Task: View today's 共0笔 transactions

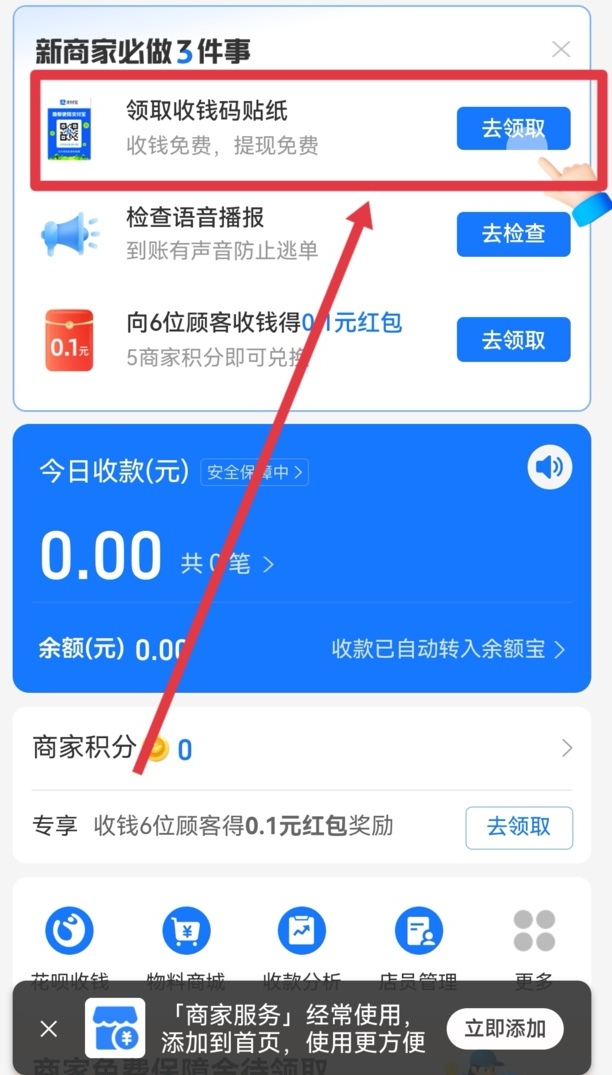Action: [x=227, y=564]
